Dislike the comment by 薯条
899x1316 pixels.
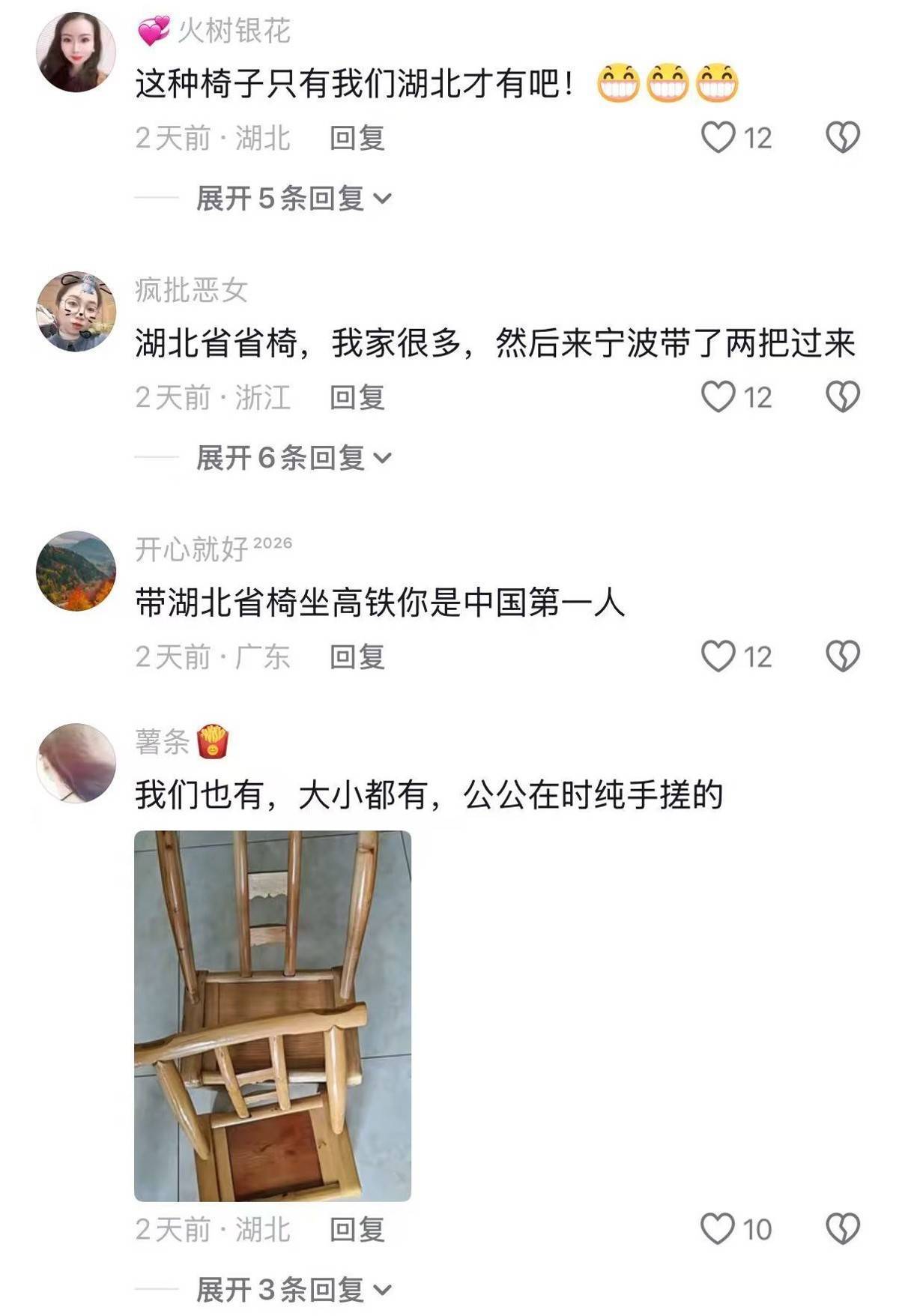pyautogui.click(x=842, y=1229)
